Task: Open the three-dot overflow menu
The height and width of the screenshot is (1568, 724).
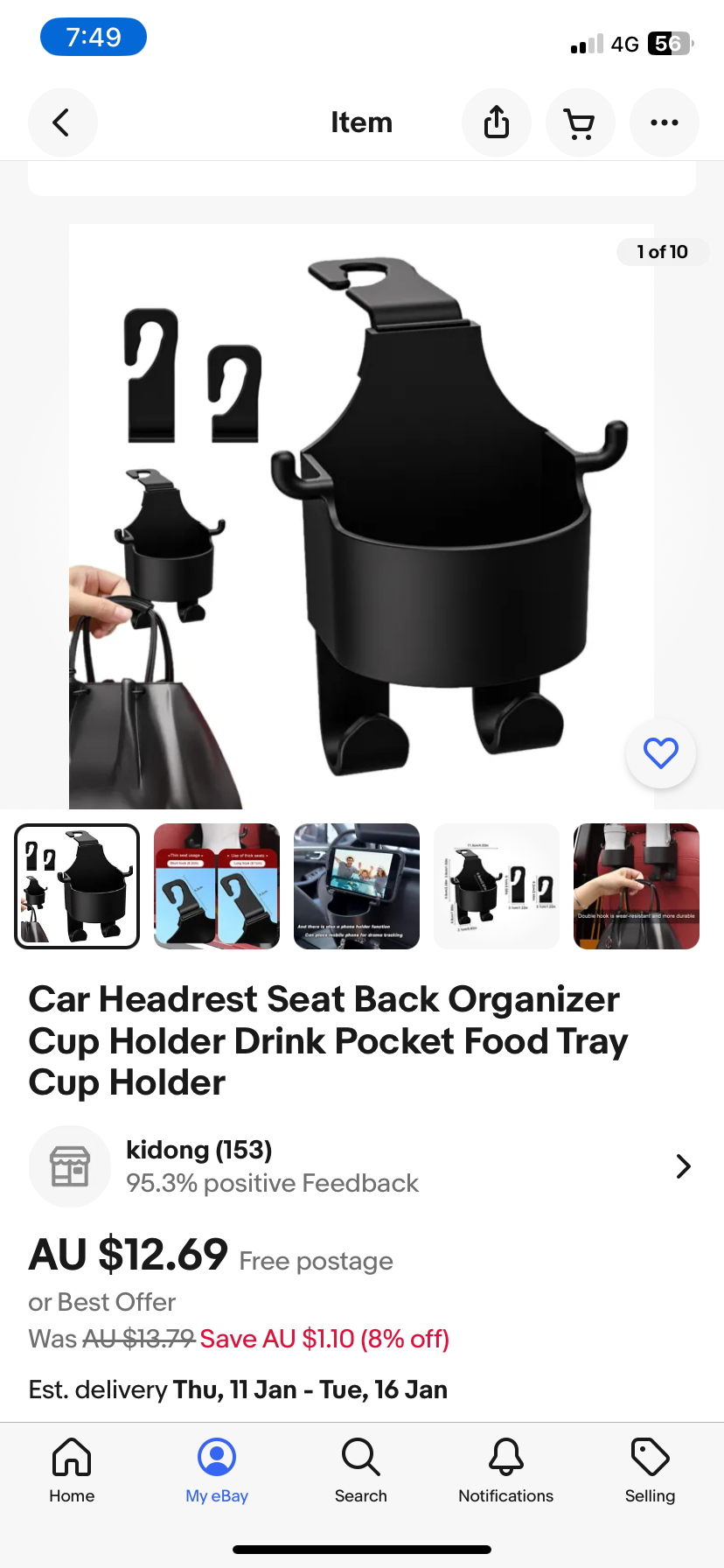Action: click(664, 122)
